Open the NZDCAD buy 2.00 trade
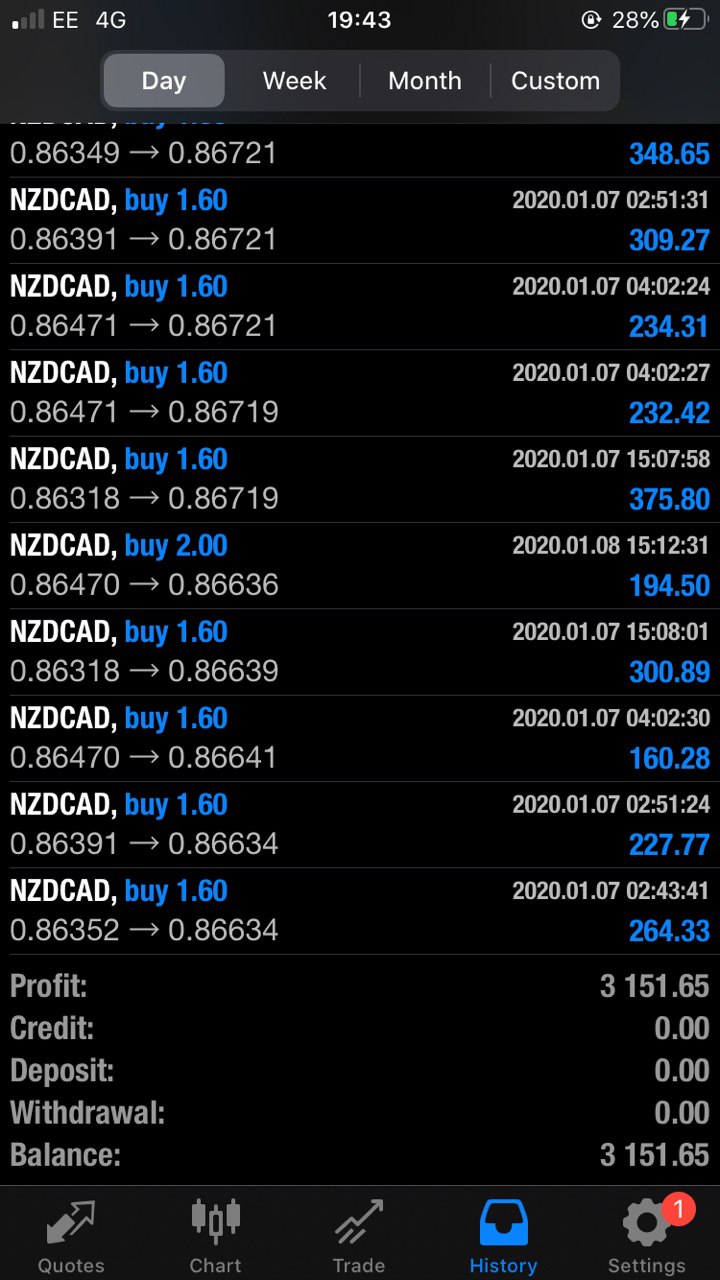Screen dimensions: 720x1280 coord(360,565)
